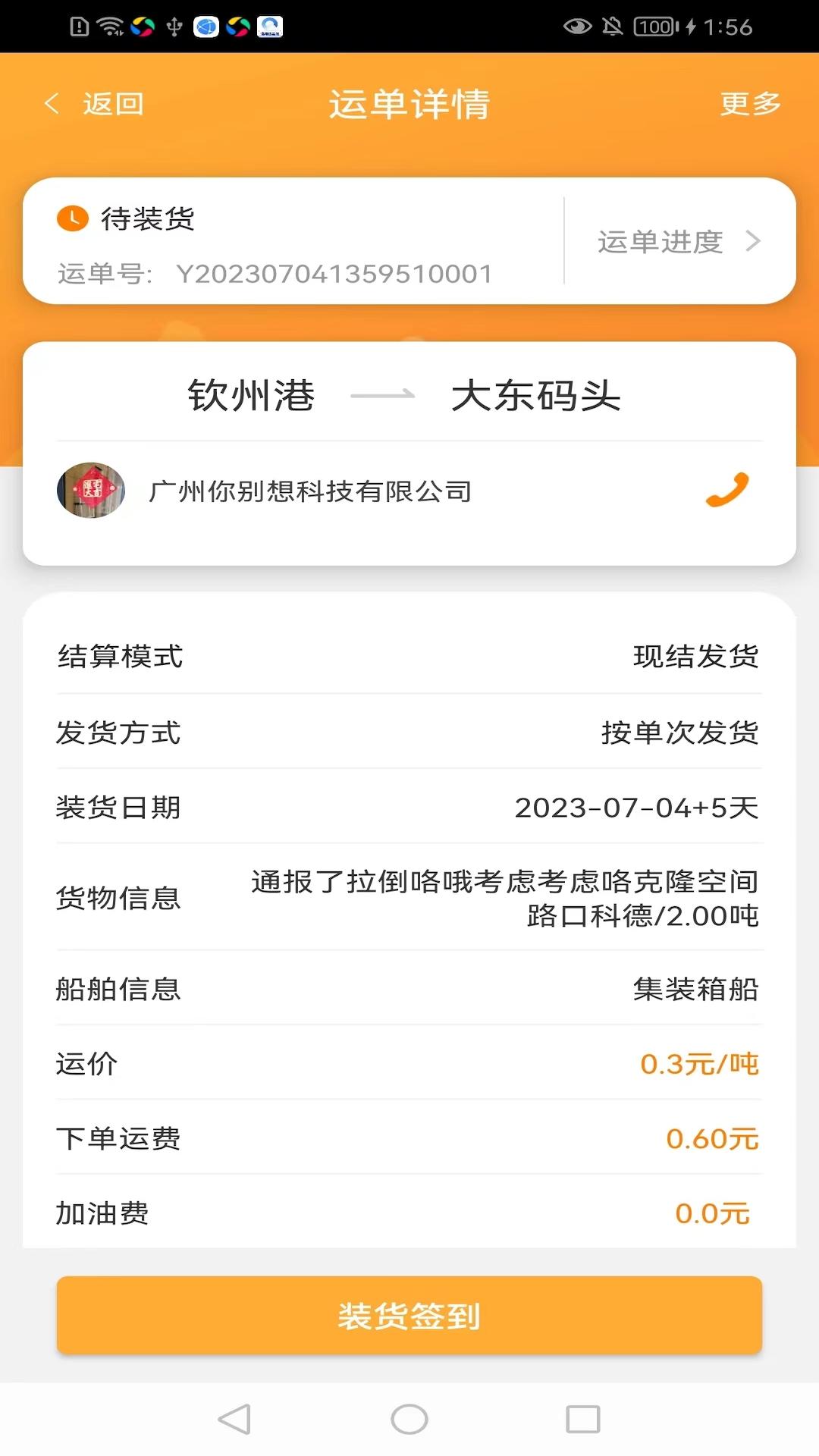Tap 返回 to go back

pyautogui.click(x=112, y=103)
